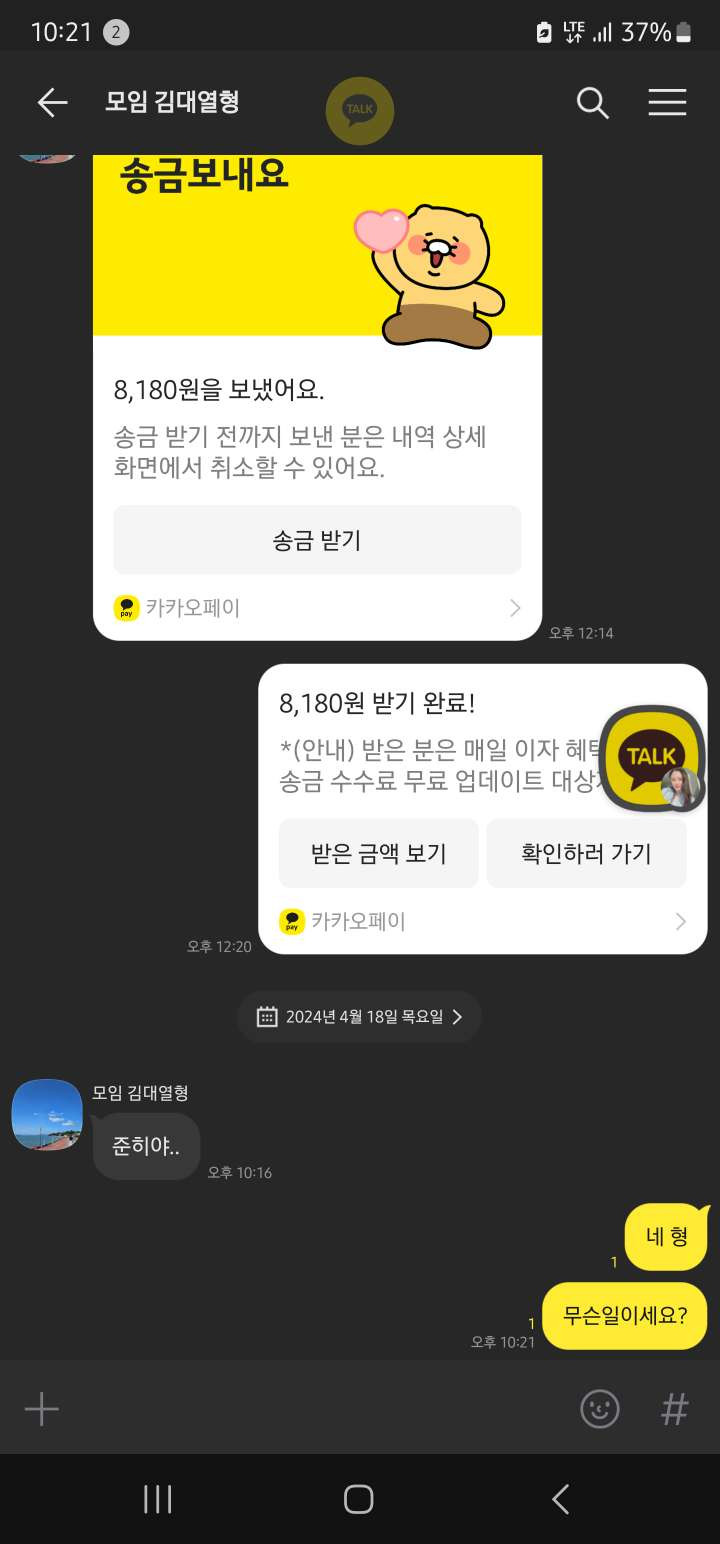This screenshot has height=1544, width=720.
Task: Tap 받은 금액 보기 button
Action: (378, 853)
